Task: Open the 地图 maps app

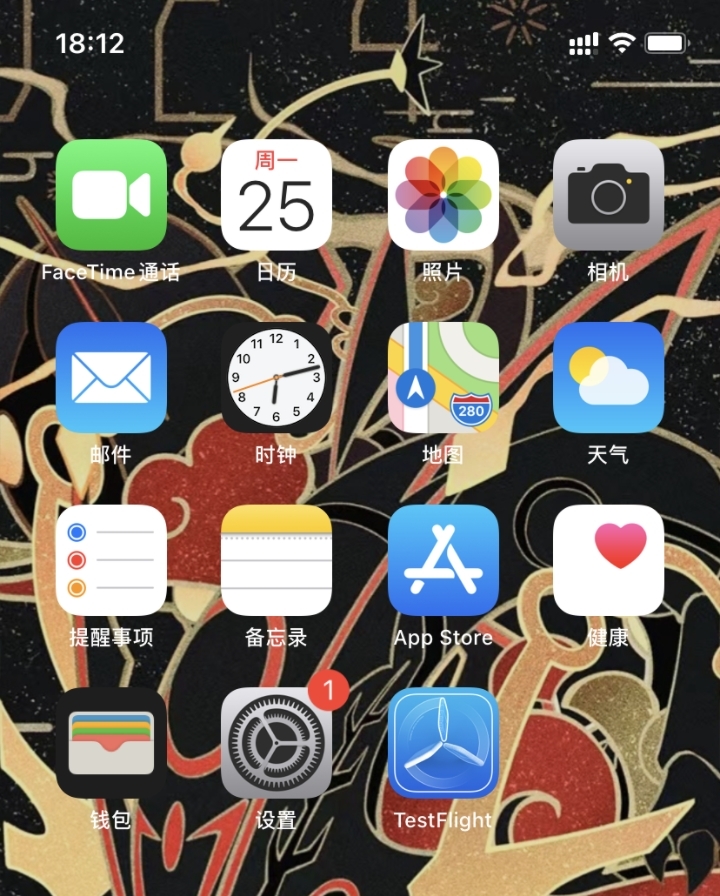Action: click(x=443, y=377)
